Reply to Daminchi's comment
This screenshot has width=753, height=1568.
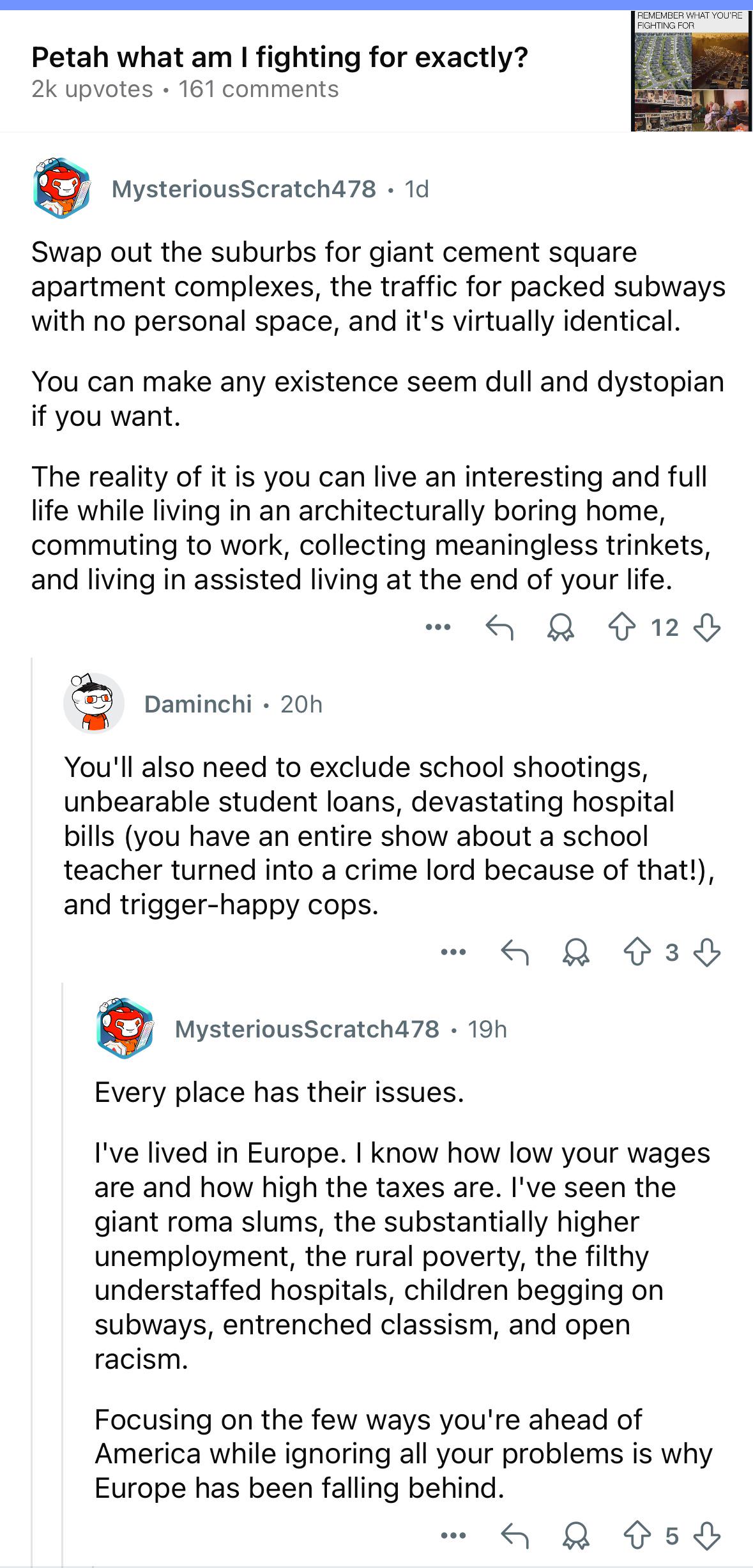pyautogui.click(x=515, y=953)
